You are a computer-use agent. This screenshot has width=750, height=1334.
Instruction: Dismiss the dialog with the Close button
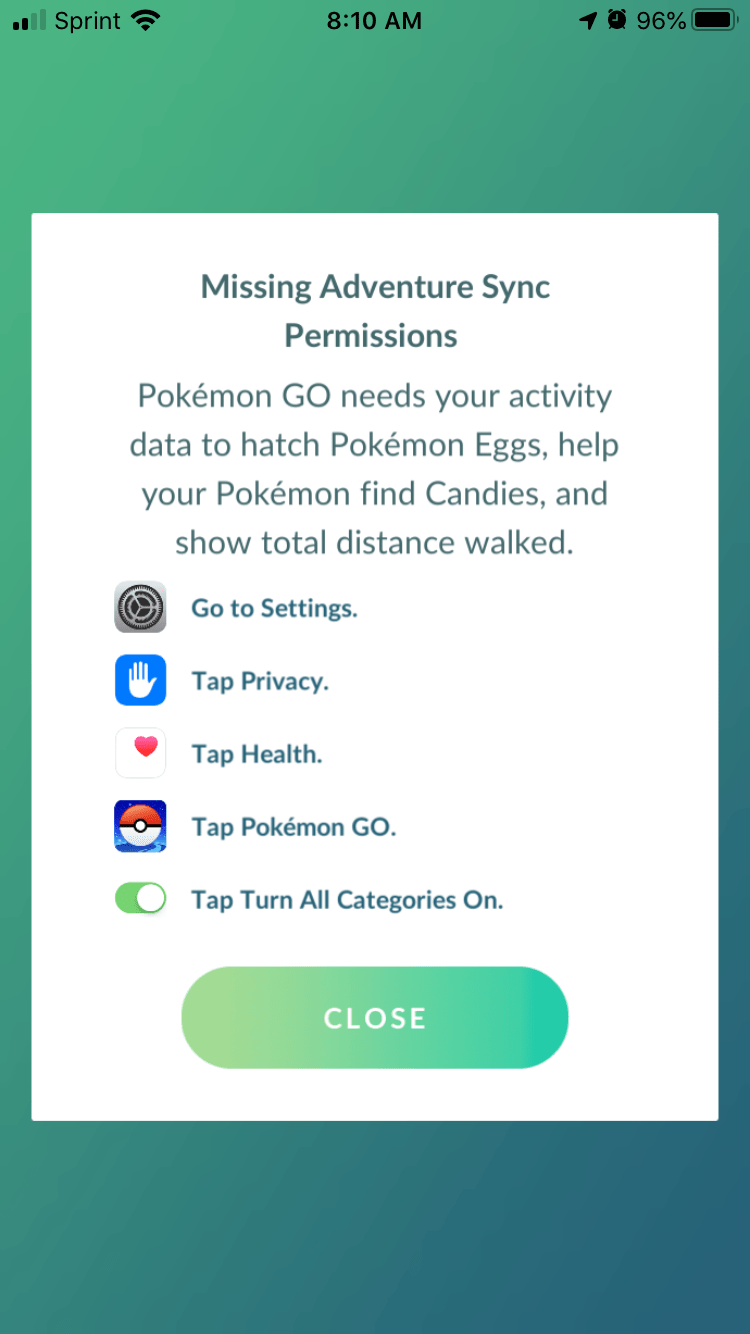(x=374, y=1017)
